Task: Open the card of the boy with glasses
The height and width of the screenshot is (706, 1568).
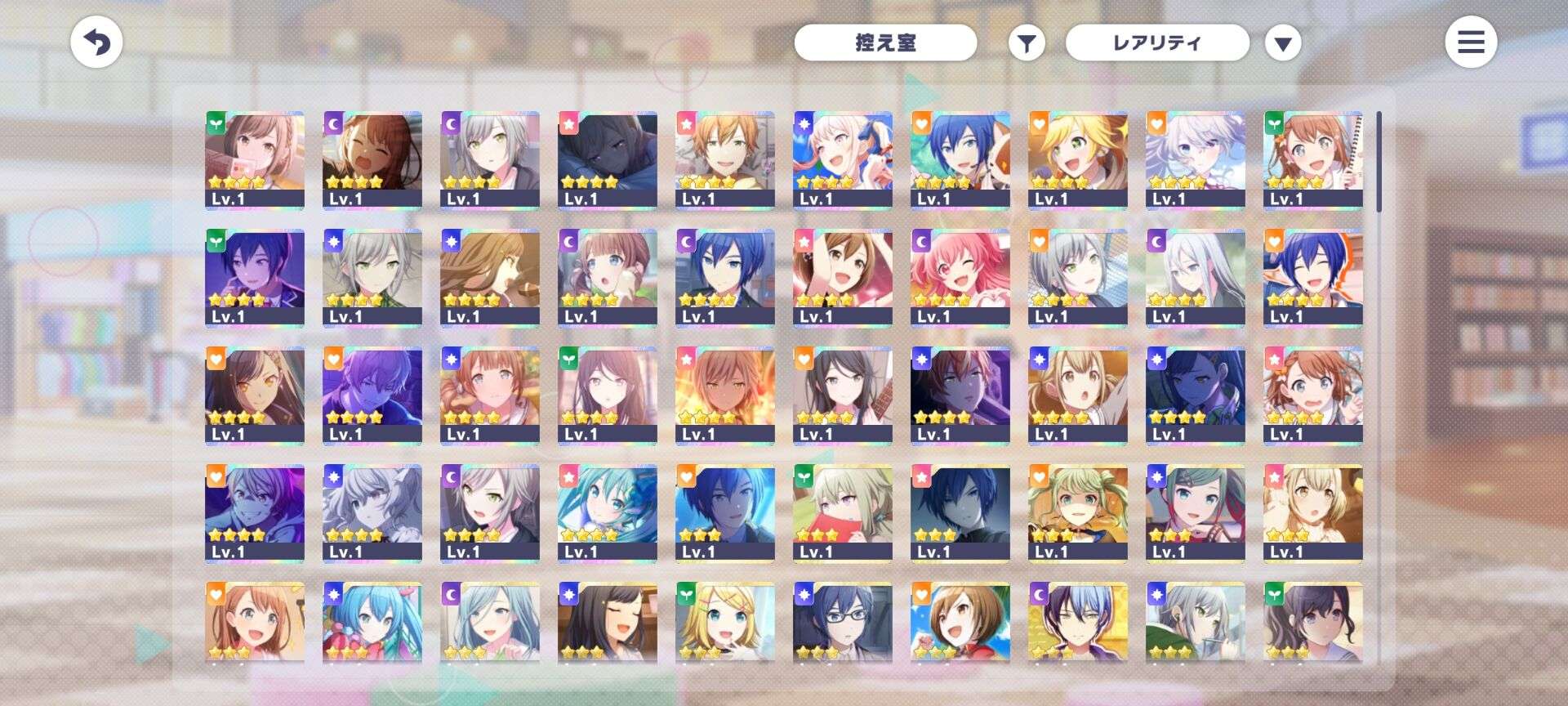Action: (x=842, y=623)
